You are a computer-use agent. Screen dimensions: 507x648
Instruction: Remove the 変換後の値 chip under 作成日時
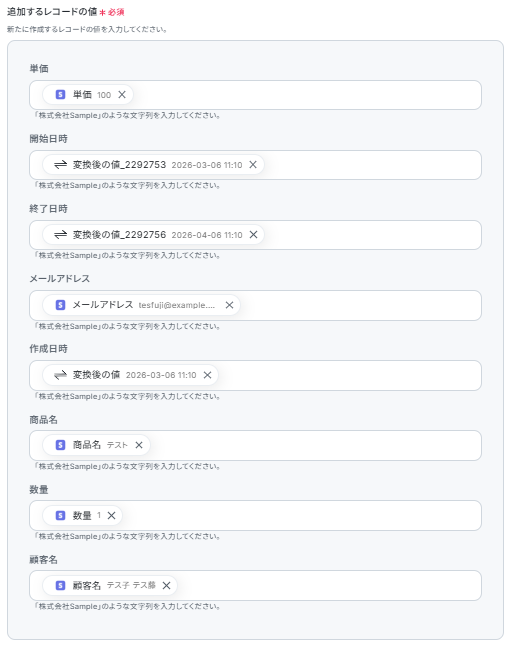[207, 375]
